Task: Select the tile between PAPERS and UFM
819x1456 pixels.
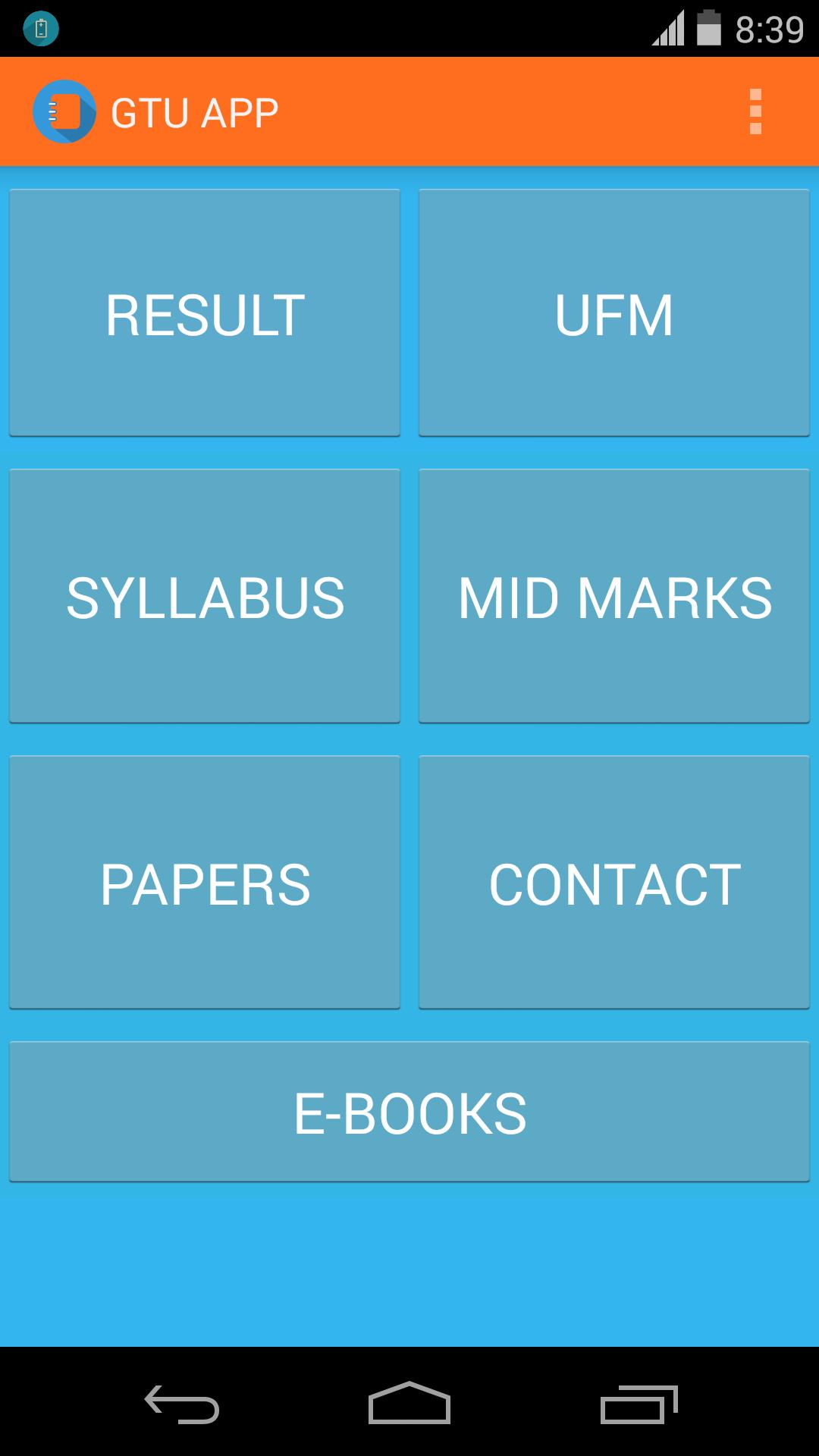Action: coord(613,596)
